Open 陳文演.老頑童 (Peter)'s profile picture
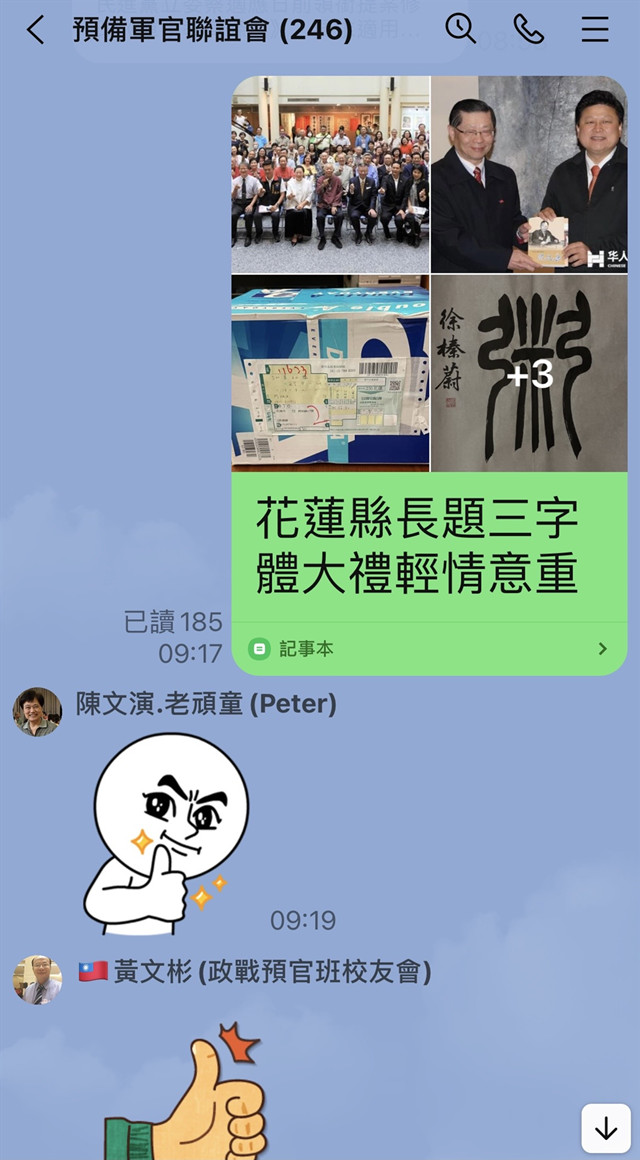The width and height of the screenshot is (640, 1160). click(x=37, y=712)
